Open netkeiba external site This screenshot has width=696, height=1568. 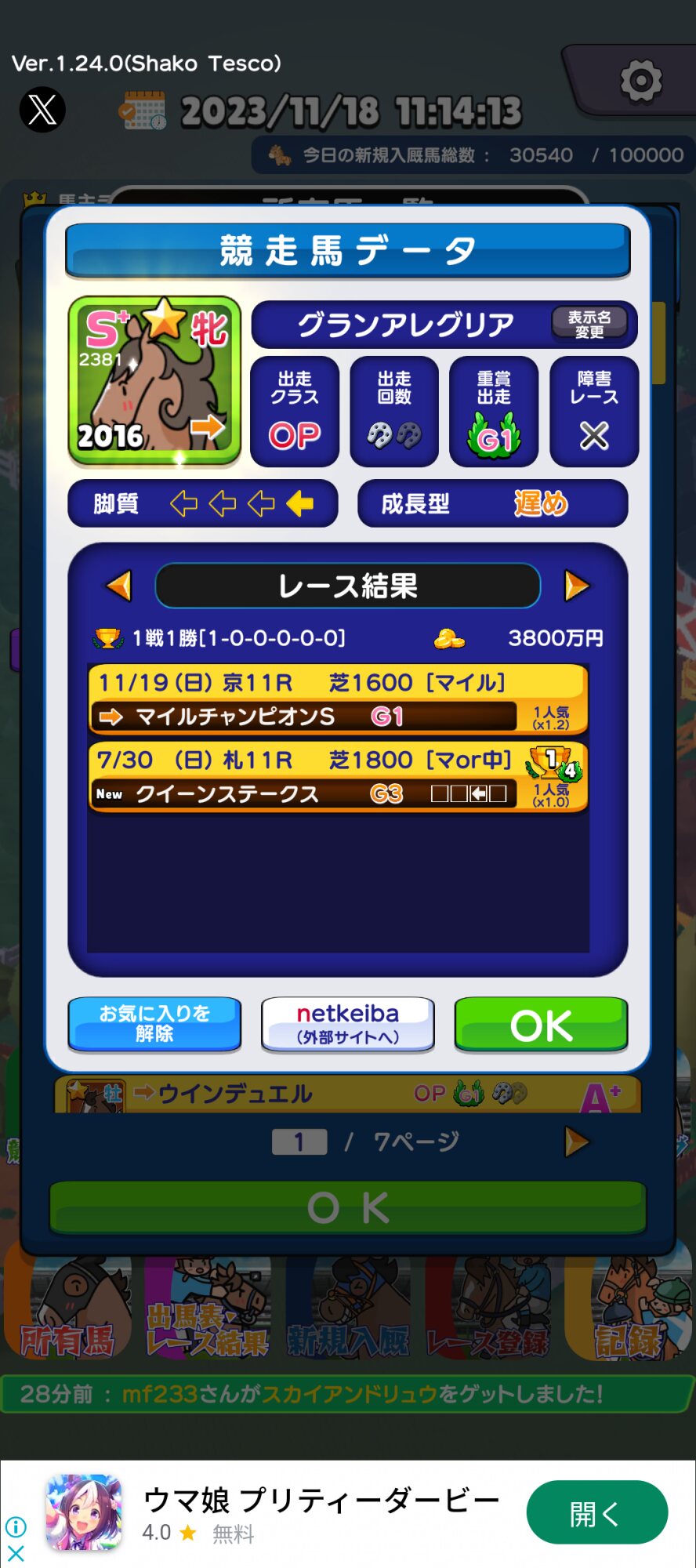pyautogui.click(x=348, y=1024)
